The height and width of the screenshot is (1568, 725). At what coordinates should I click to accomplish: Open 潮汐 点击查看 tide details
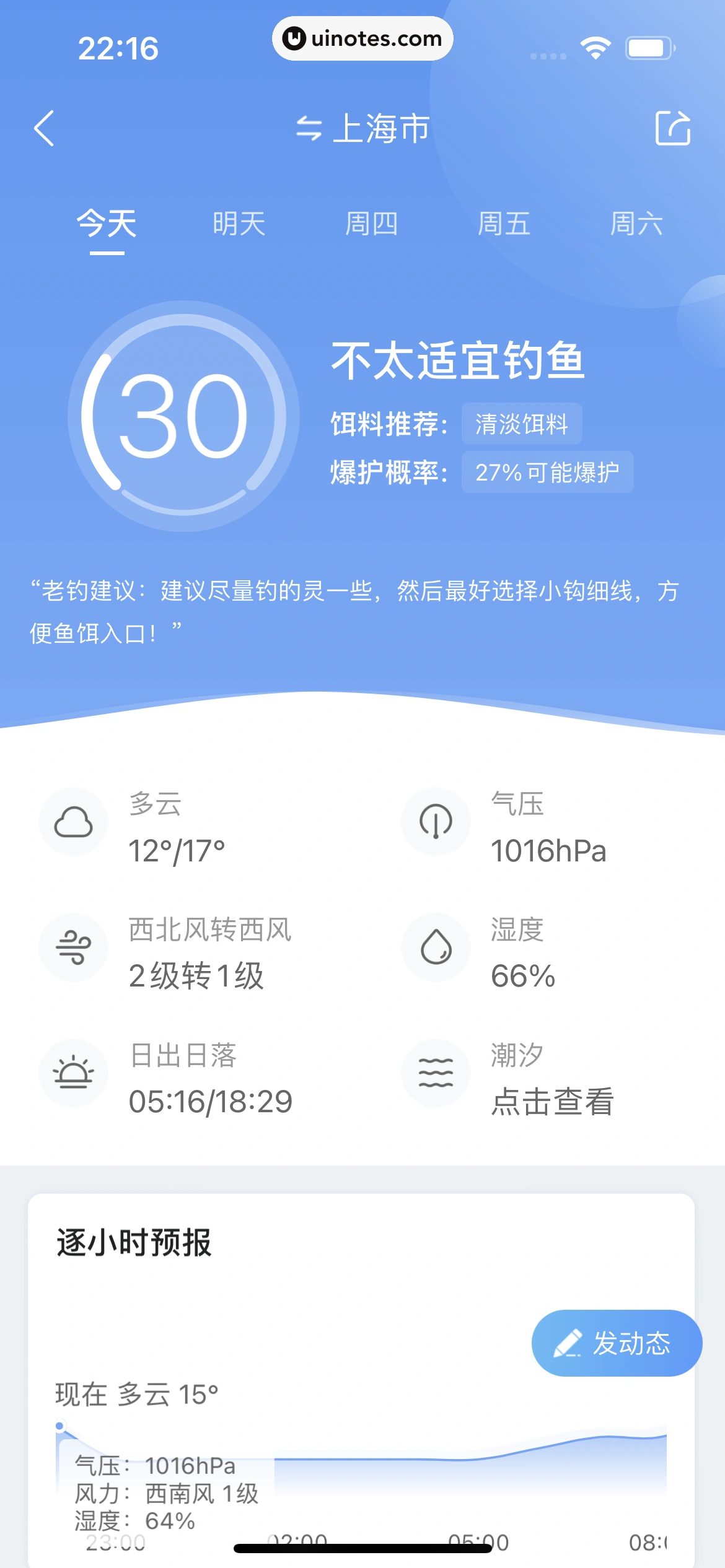(x=551, y=1101)
